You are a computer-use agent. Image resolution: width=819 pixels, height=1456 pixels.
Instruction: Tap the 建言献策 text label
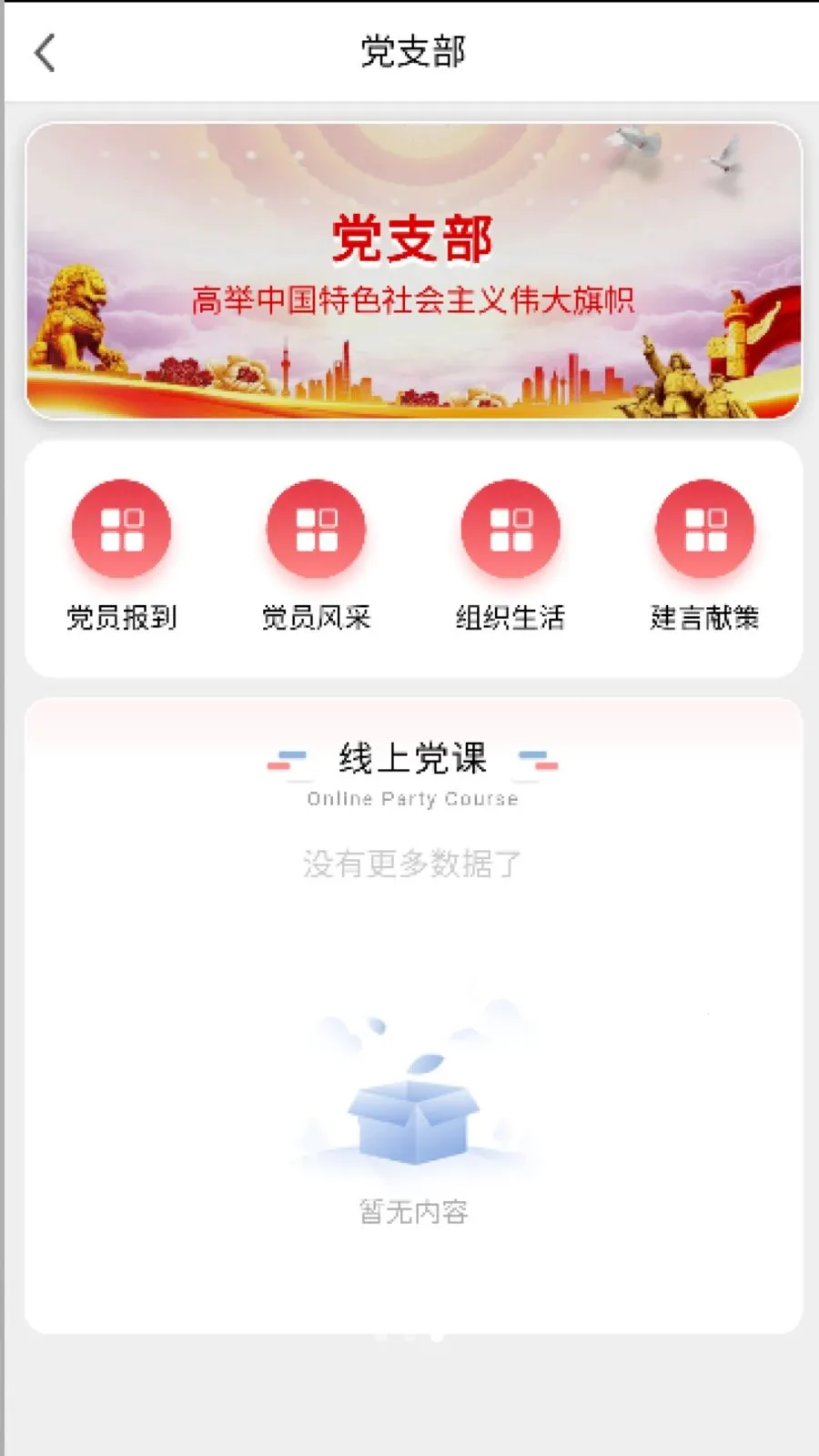706,618
